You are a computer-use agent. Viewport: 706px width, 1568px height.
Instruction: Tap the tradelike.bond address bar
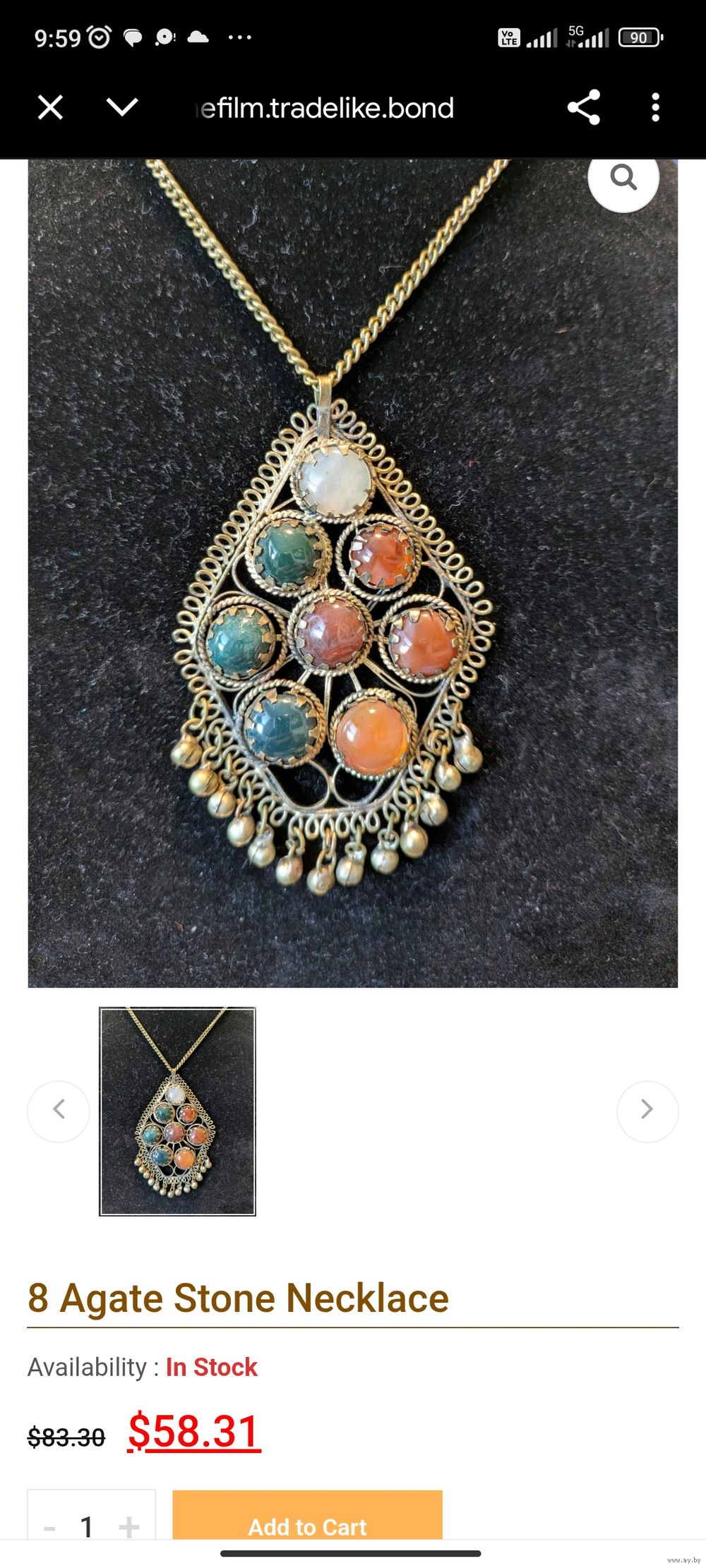pos(325,108)
